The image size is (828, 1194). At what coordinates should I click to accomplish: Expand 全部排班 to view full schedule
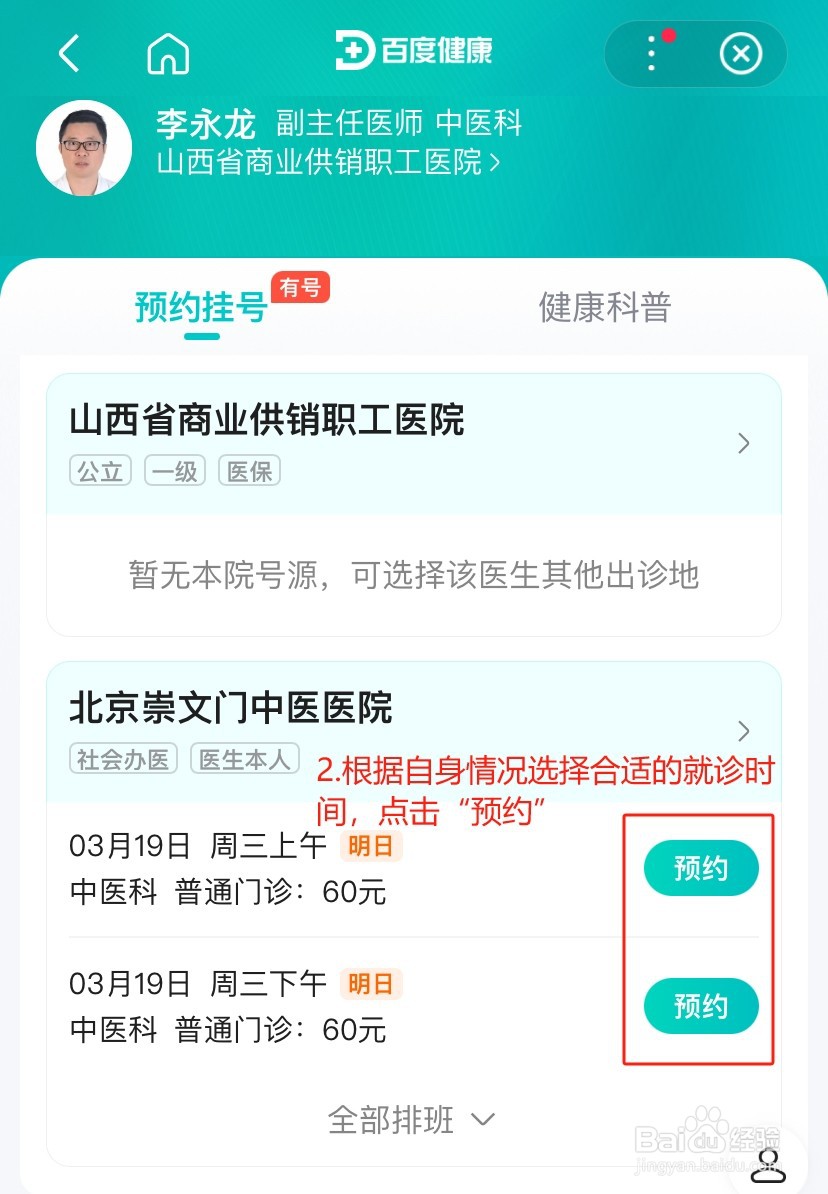click(413, 1122)
